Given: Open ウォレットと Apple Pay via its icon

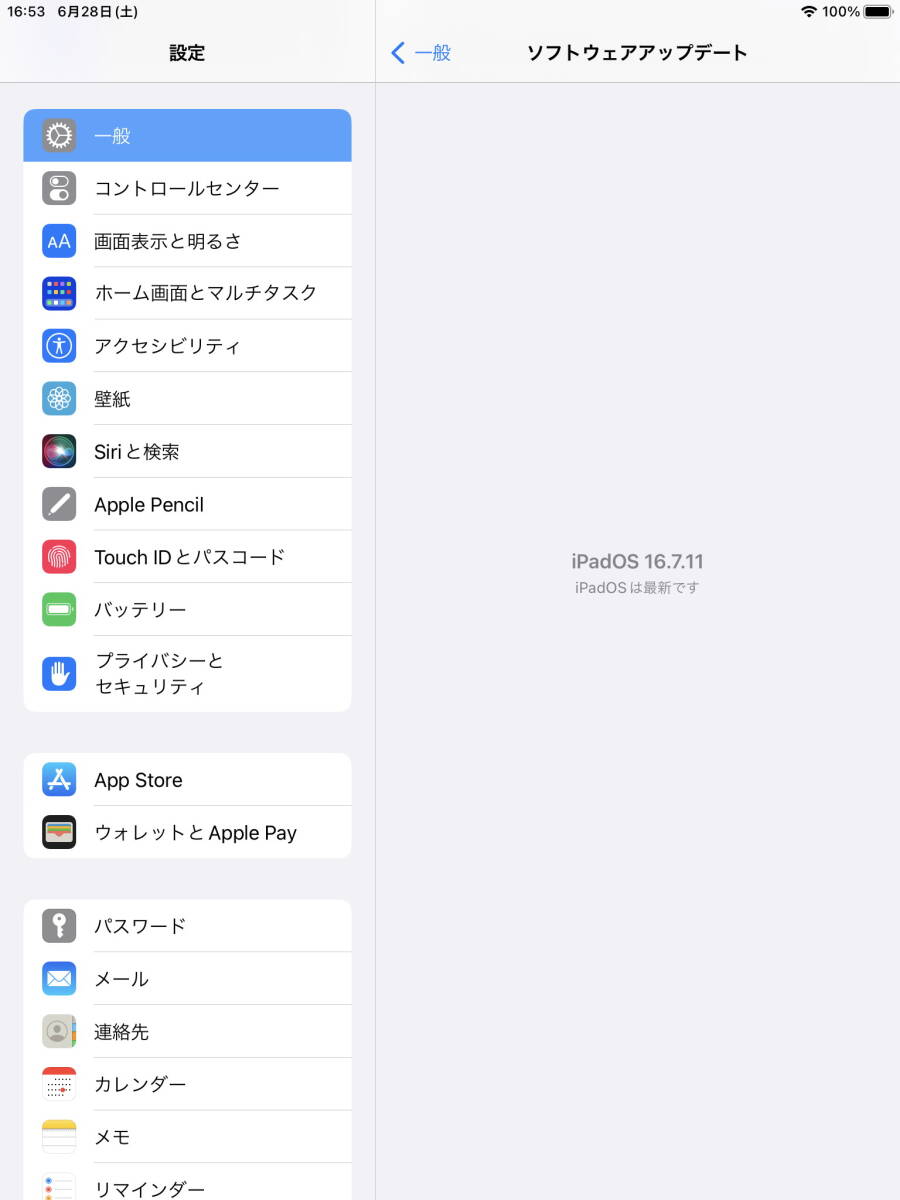Looking at the screenshot, I should coord(59,832).
